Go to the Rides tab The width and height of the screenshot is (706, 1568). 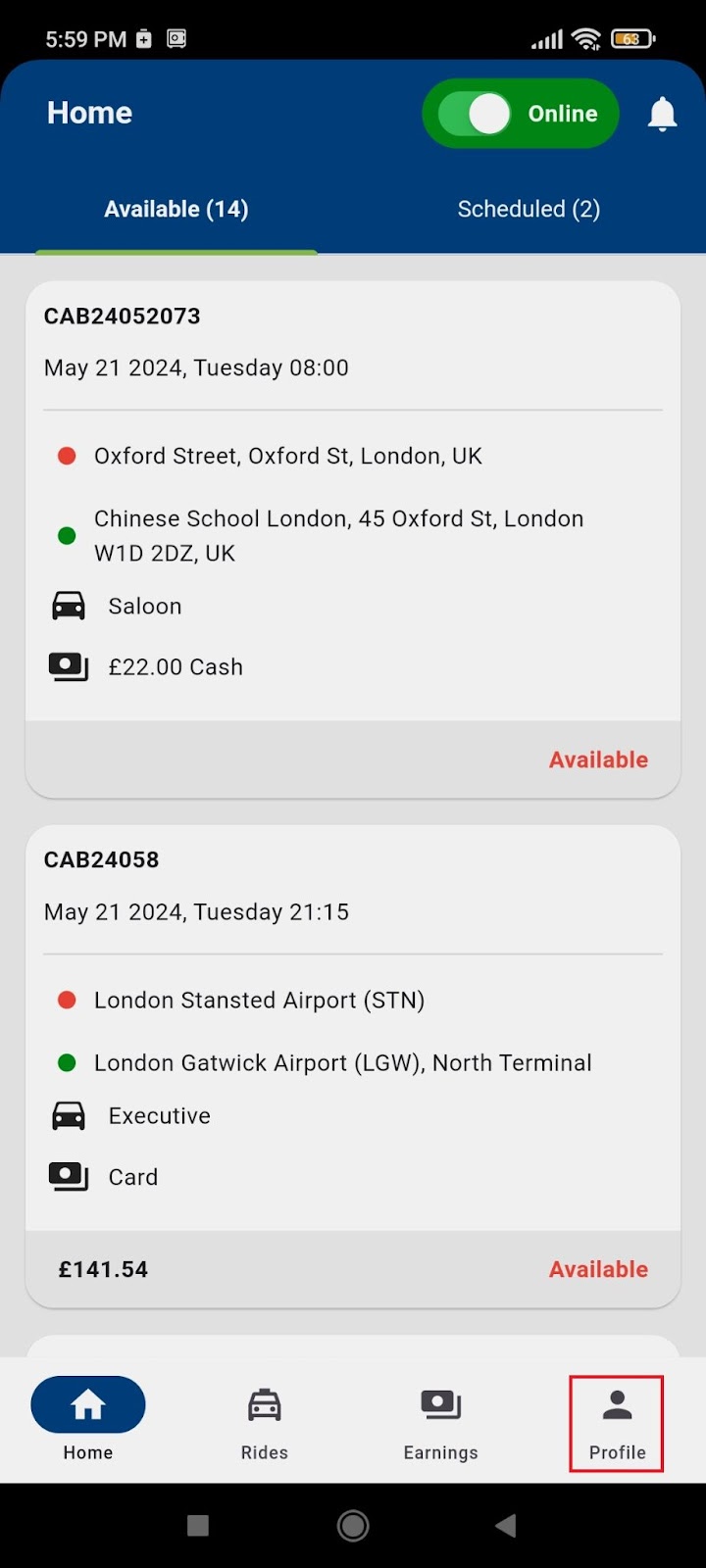[265, 1424]
